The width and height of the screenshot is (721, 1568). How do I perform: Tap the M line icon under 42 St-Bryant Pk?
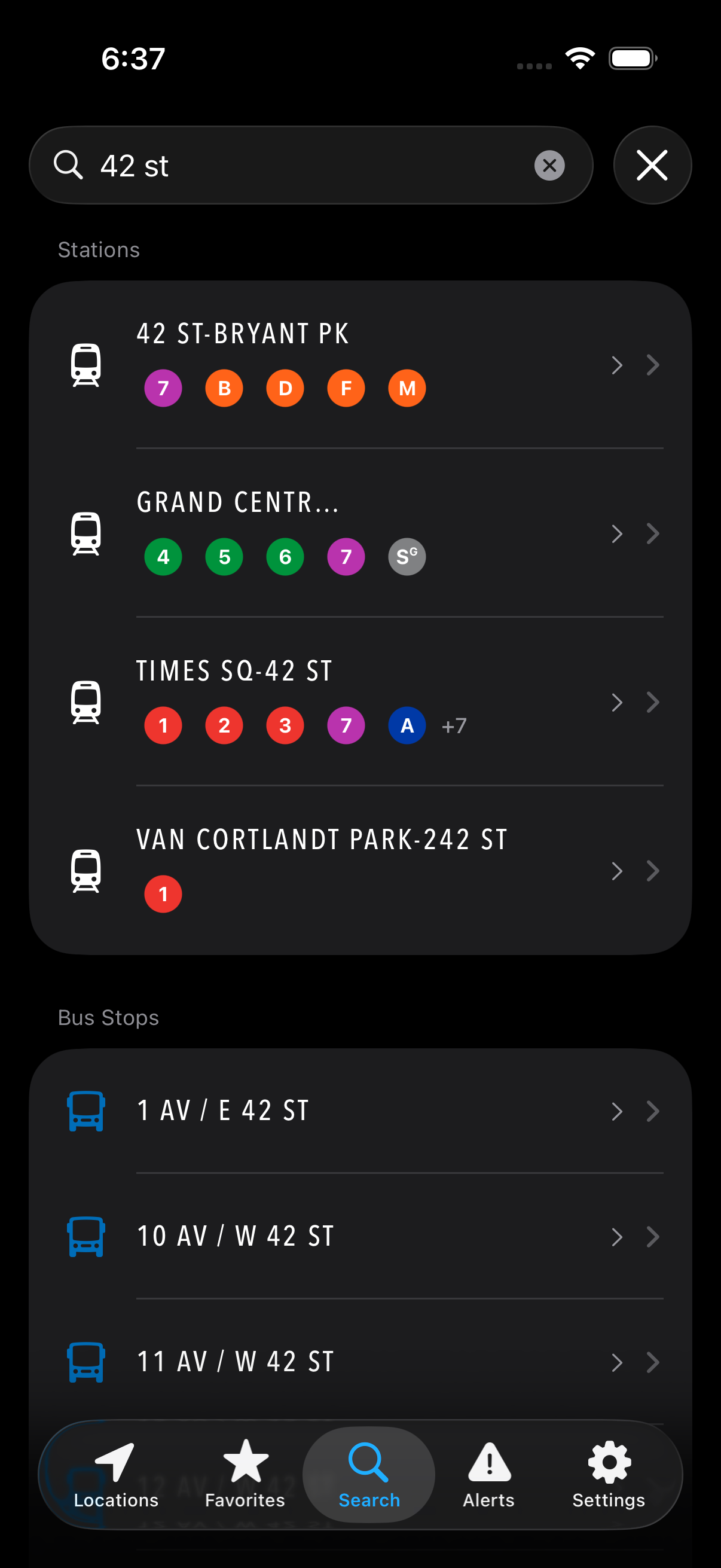(406, 388)
